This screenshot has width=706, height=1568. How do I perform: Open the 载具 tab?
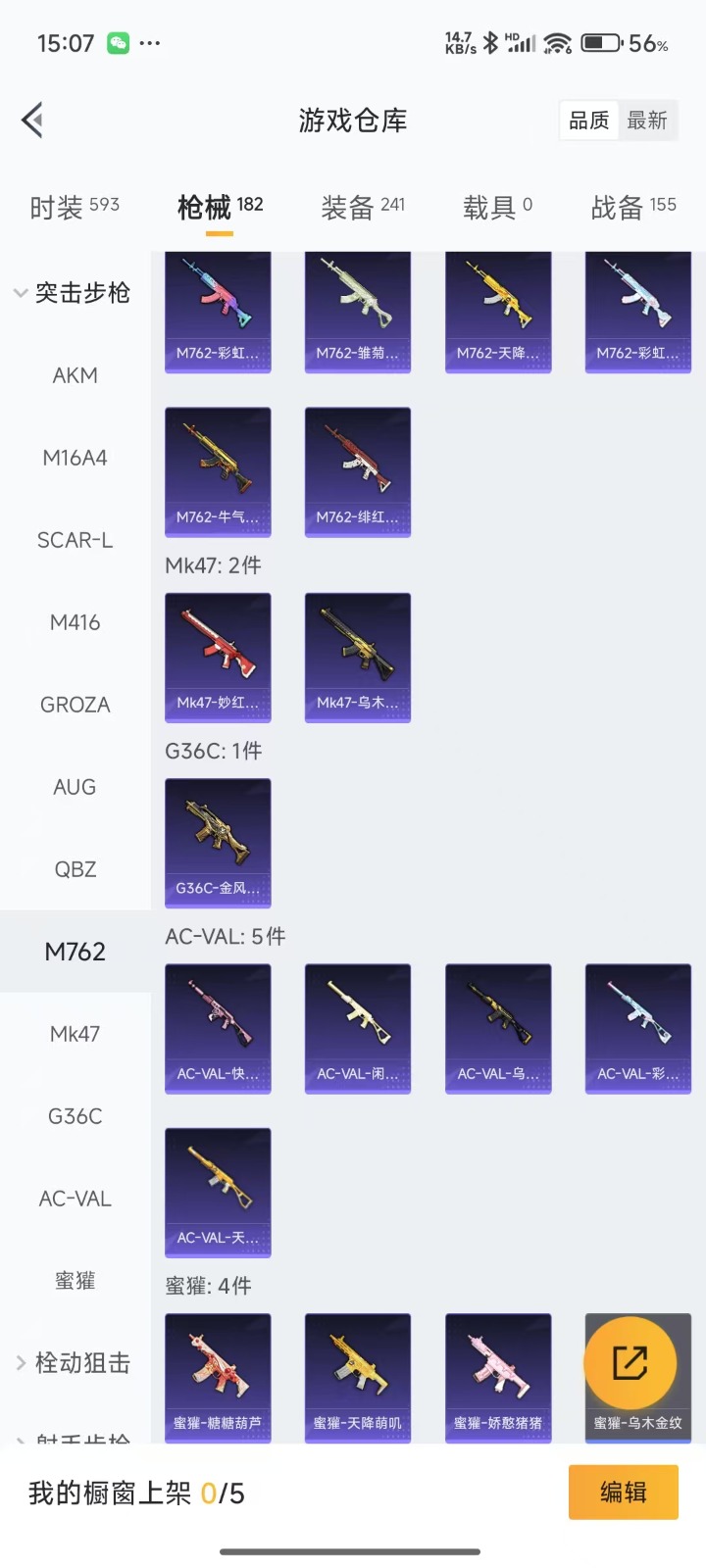(497, 207)
